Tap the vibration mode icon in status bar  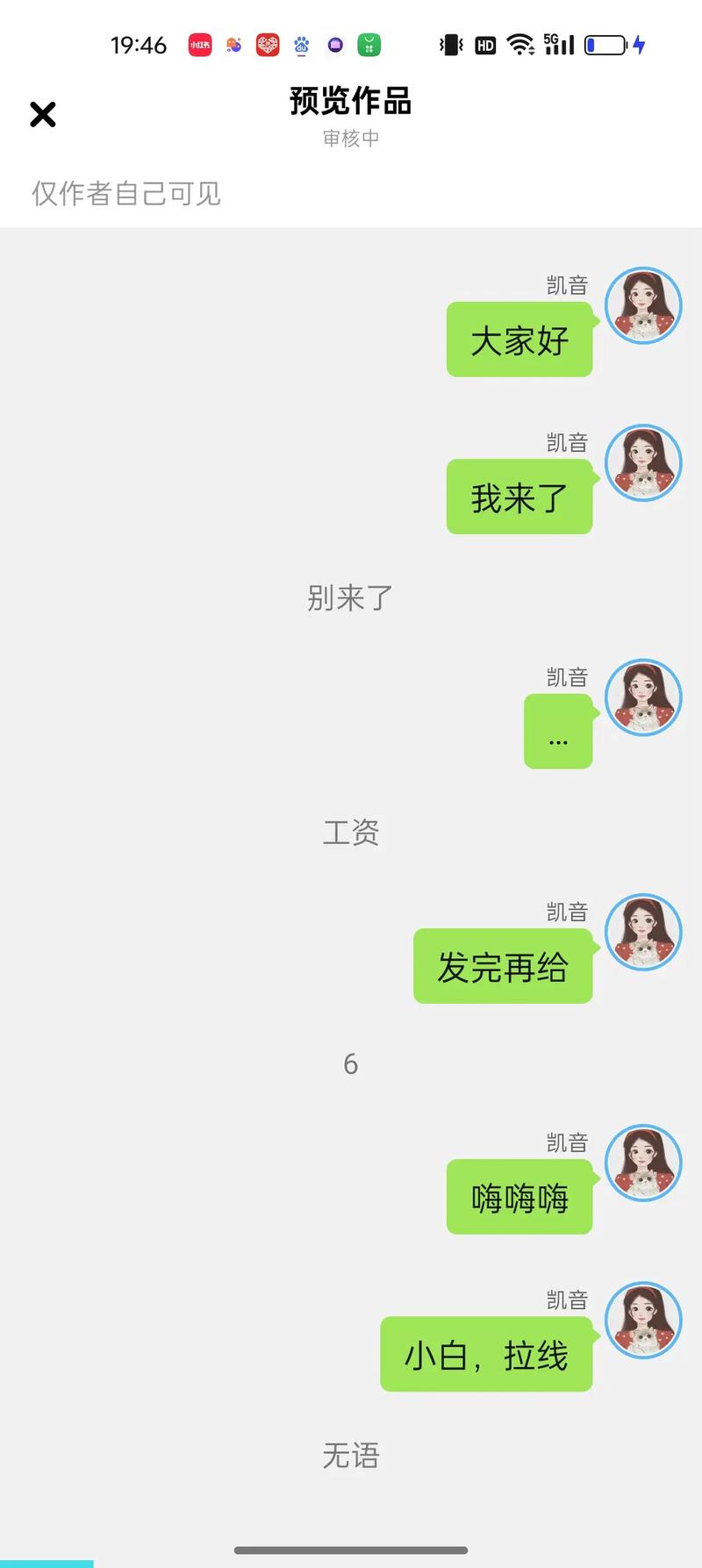tap(449, 45)
